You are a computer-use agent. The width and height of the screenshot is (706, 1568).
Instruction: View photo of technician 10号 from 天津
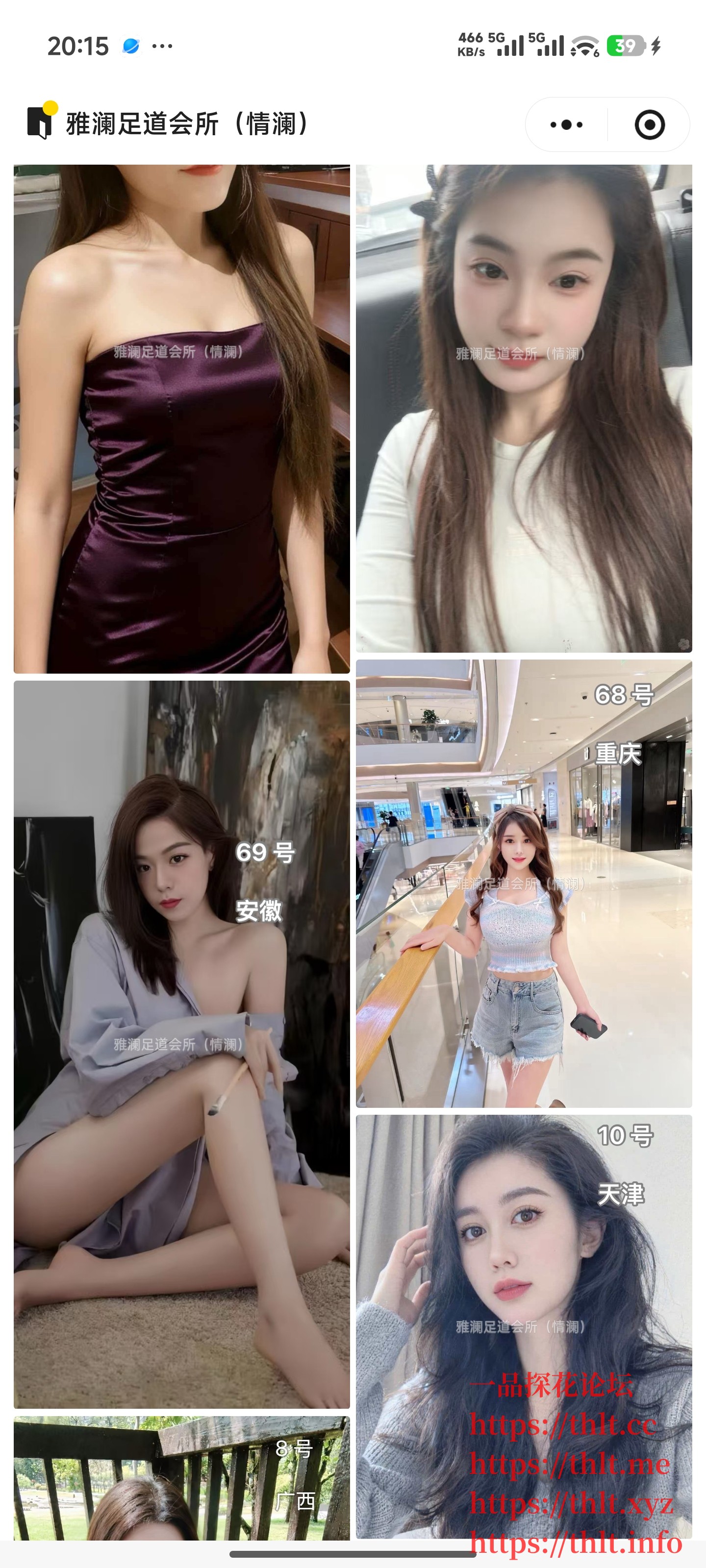[527, 1278]
